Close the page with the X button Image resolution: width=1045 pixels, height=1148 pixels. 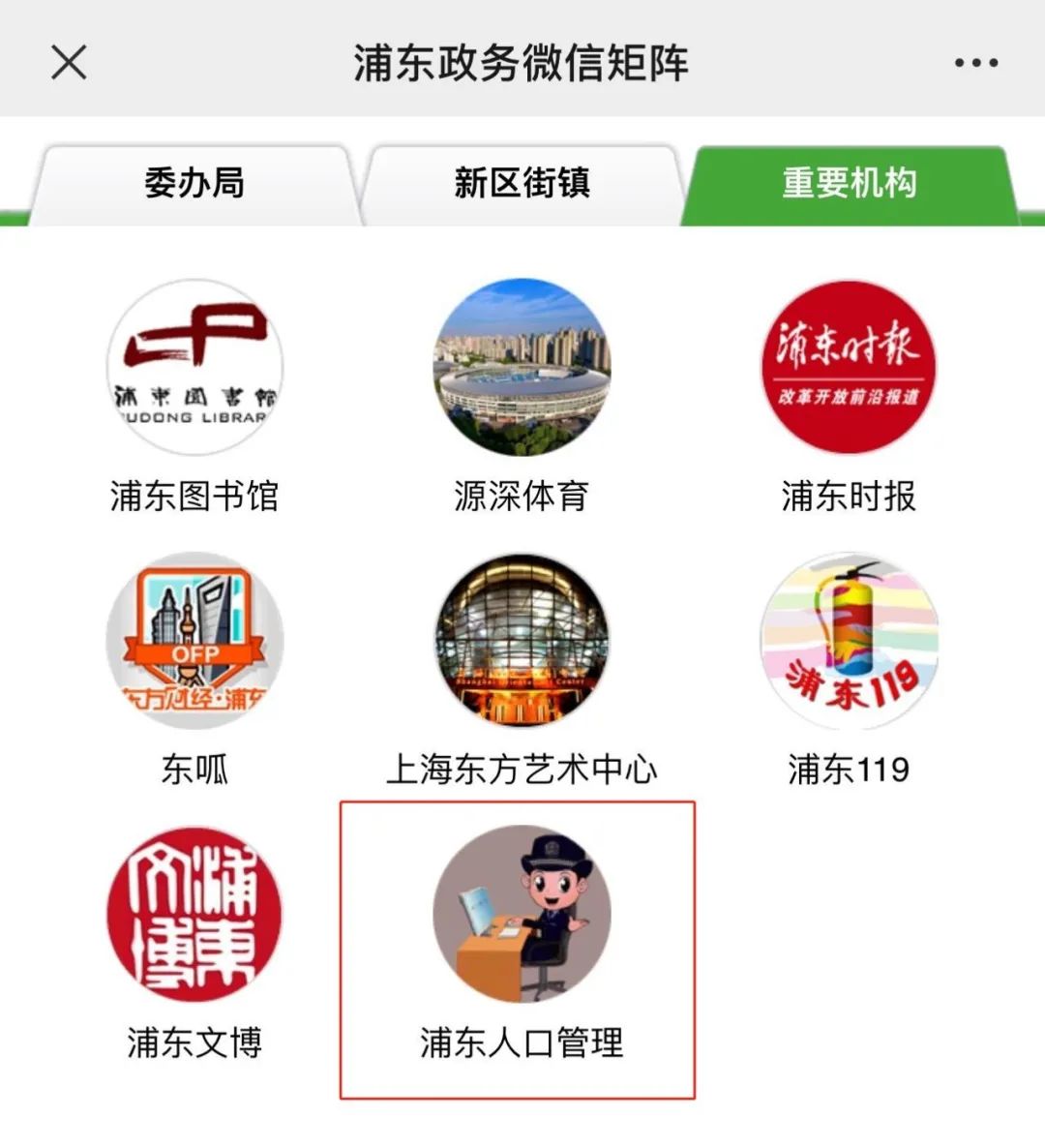click(68, 62)
